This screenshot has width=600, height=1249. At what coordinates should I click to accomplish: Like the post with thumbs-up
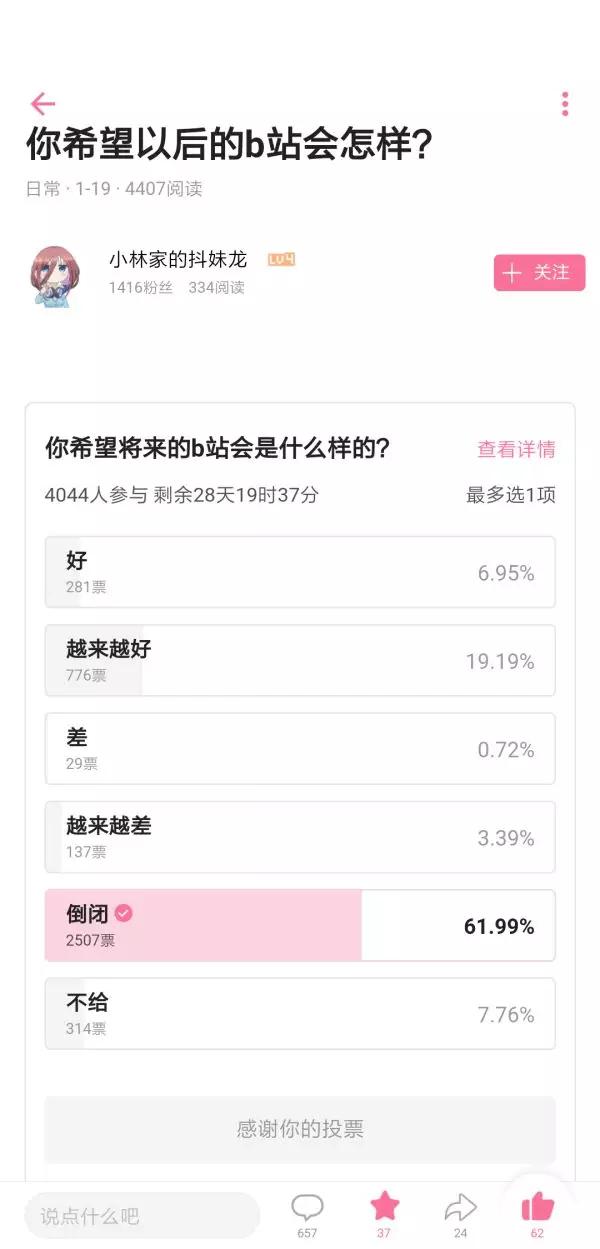pos(537,1213)
